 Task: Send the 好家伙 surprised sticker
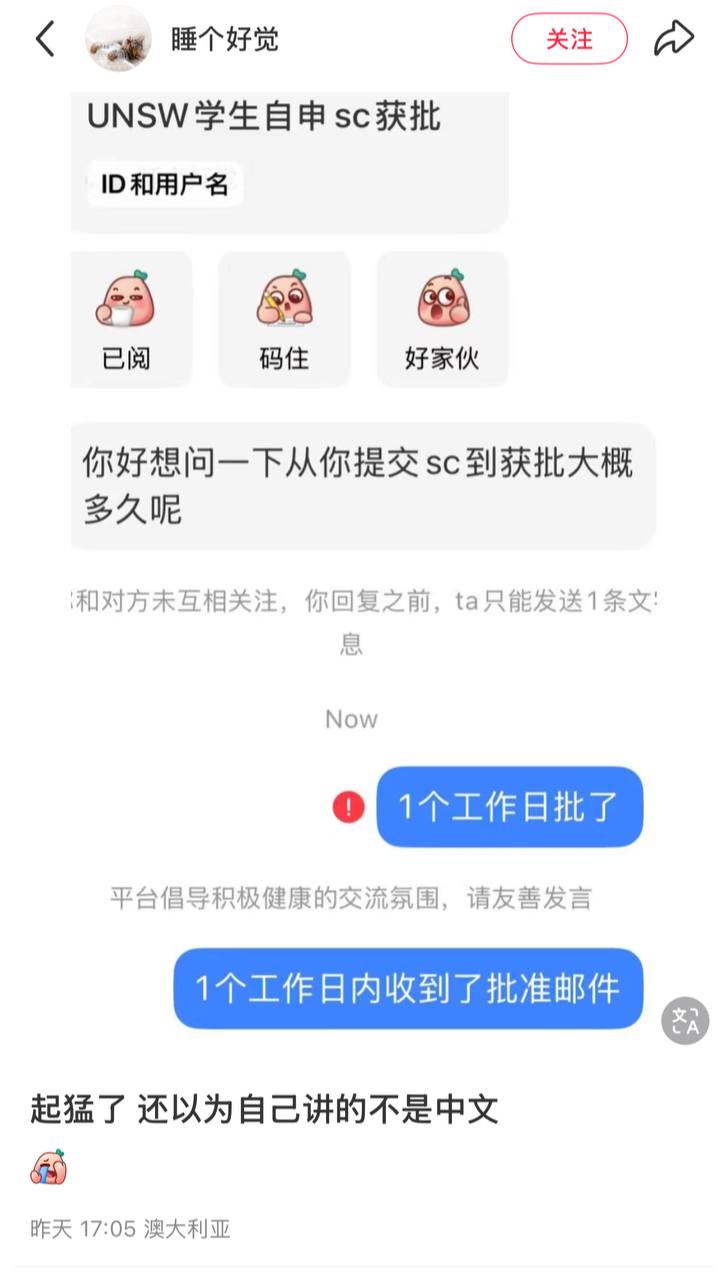[442, 318]
